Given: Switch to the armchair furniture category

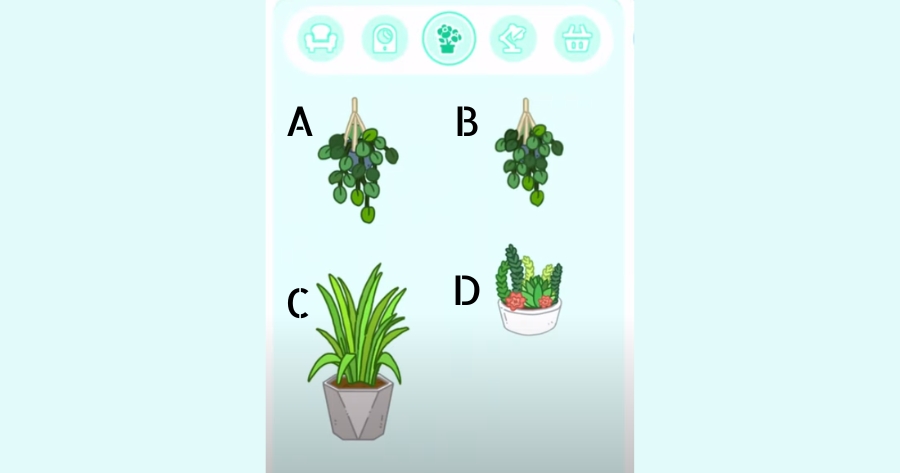Looking at the screenshot, I should click(321, 39).
